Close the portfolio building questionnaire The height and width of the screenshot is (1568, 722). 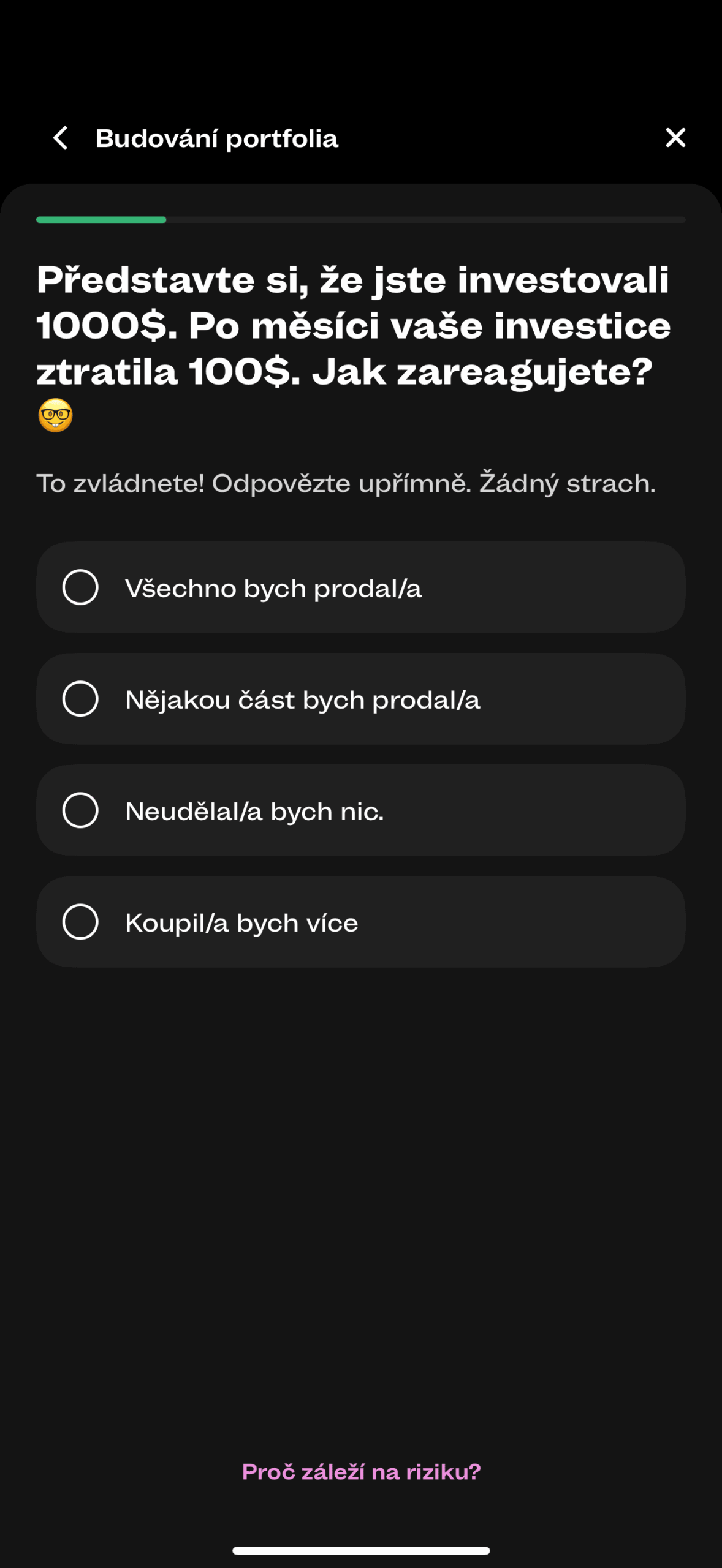675,138
